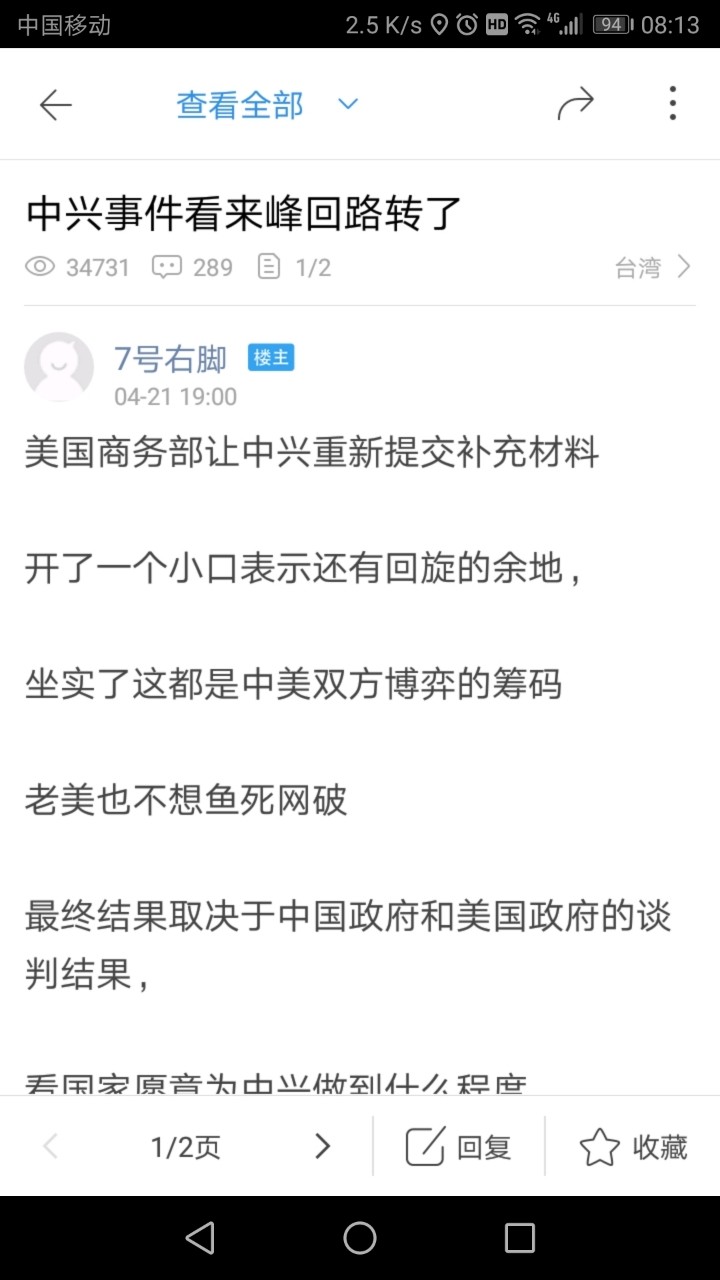The height and width of the screenshot is (1280, 720).
Task: Share this thread
Action: tap(575, 104)
